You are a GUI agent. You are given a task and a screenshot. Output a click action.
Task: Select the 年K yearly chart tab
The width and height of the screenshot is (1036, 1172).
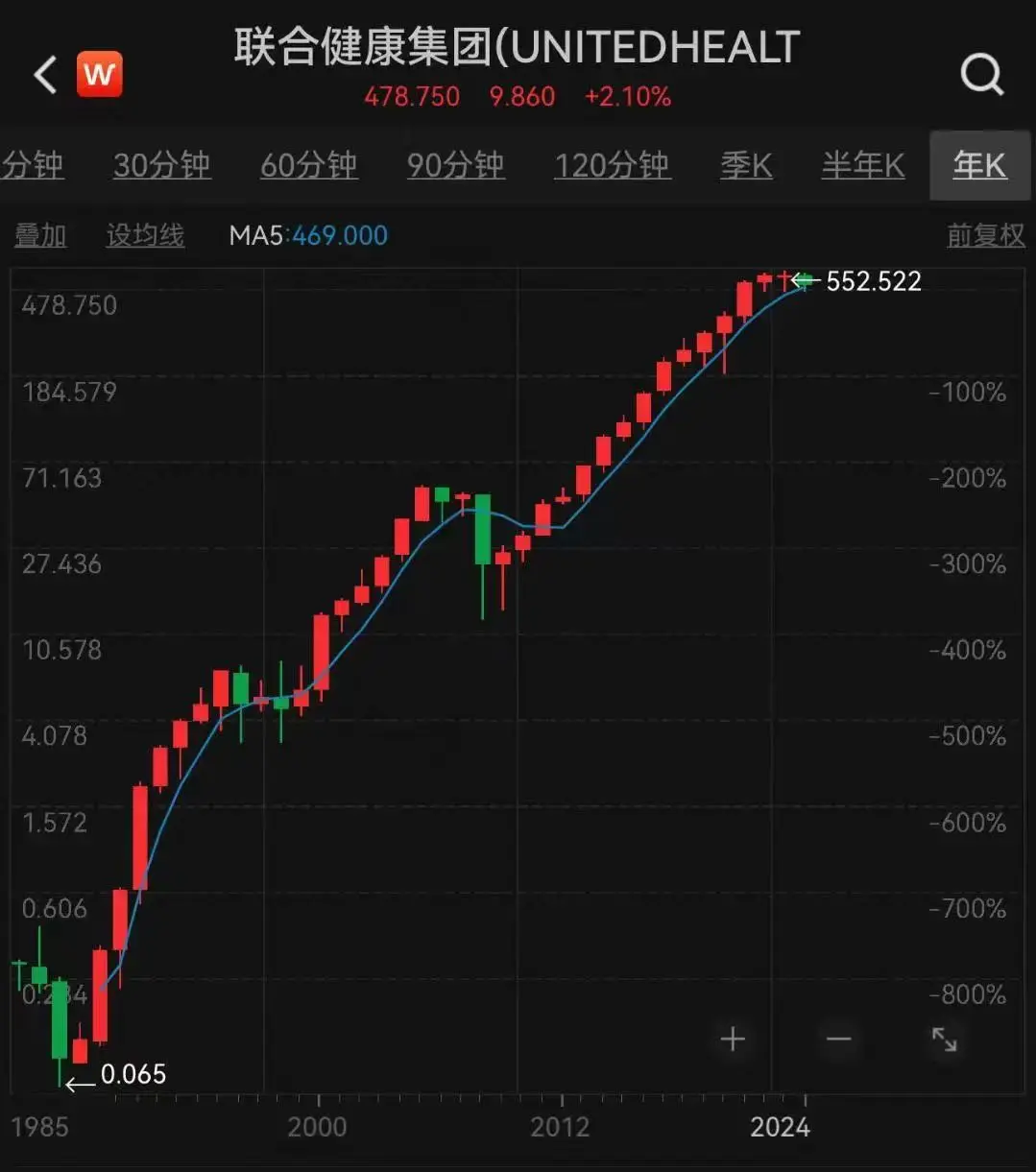tap(979, 165)
